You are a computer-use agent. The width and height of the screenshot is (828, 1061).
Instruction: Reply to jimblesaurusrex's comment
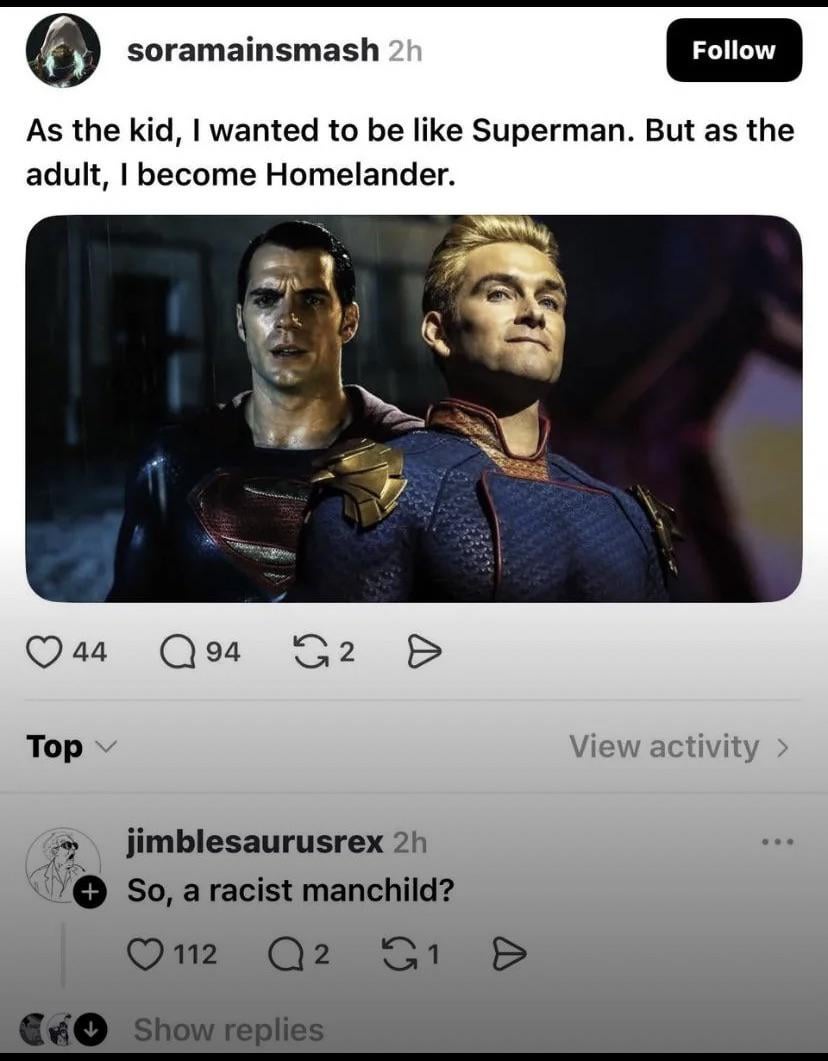(284, 954)
